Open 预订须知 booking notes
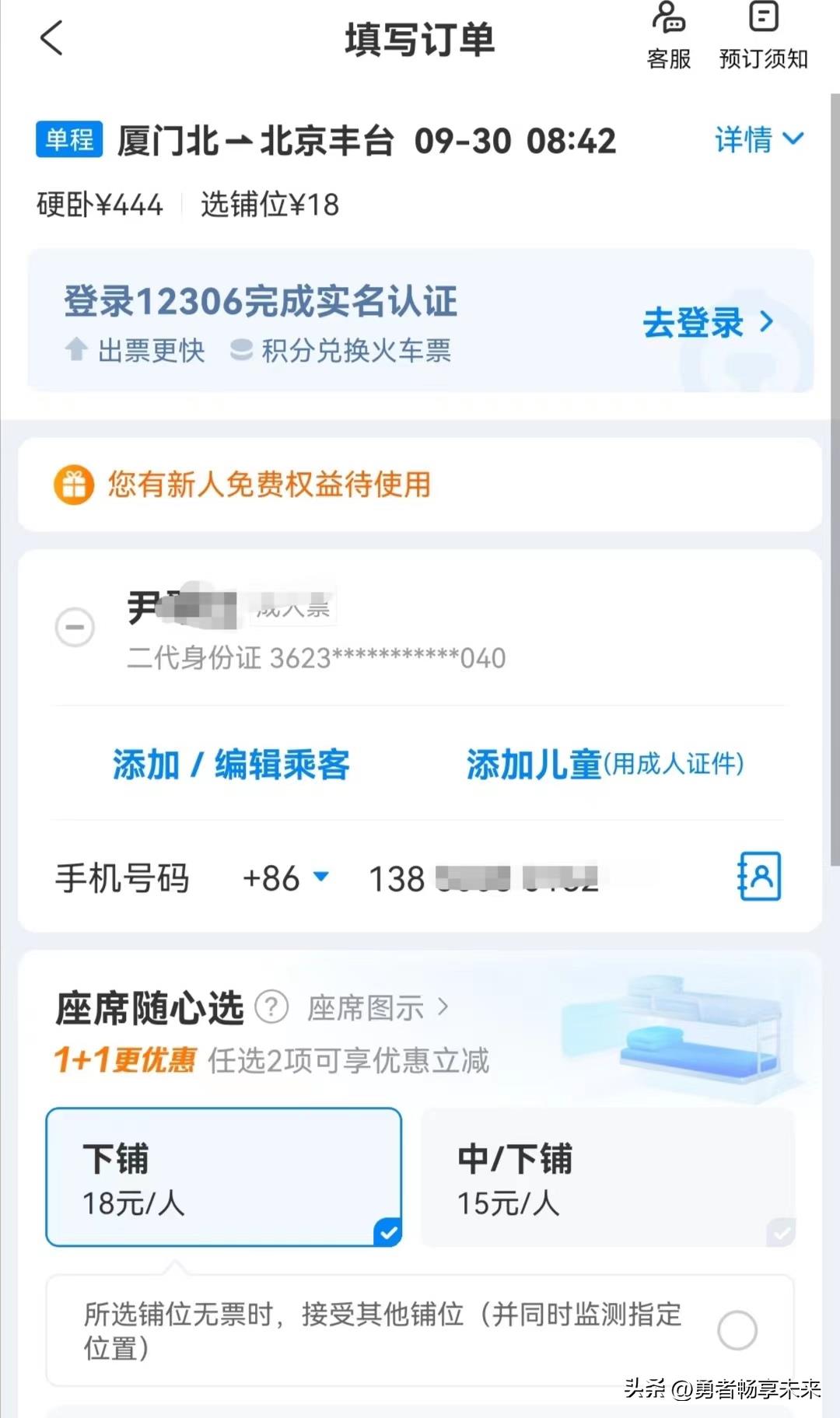840x1418 pixels. tap(763, 37)
